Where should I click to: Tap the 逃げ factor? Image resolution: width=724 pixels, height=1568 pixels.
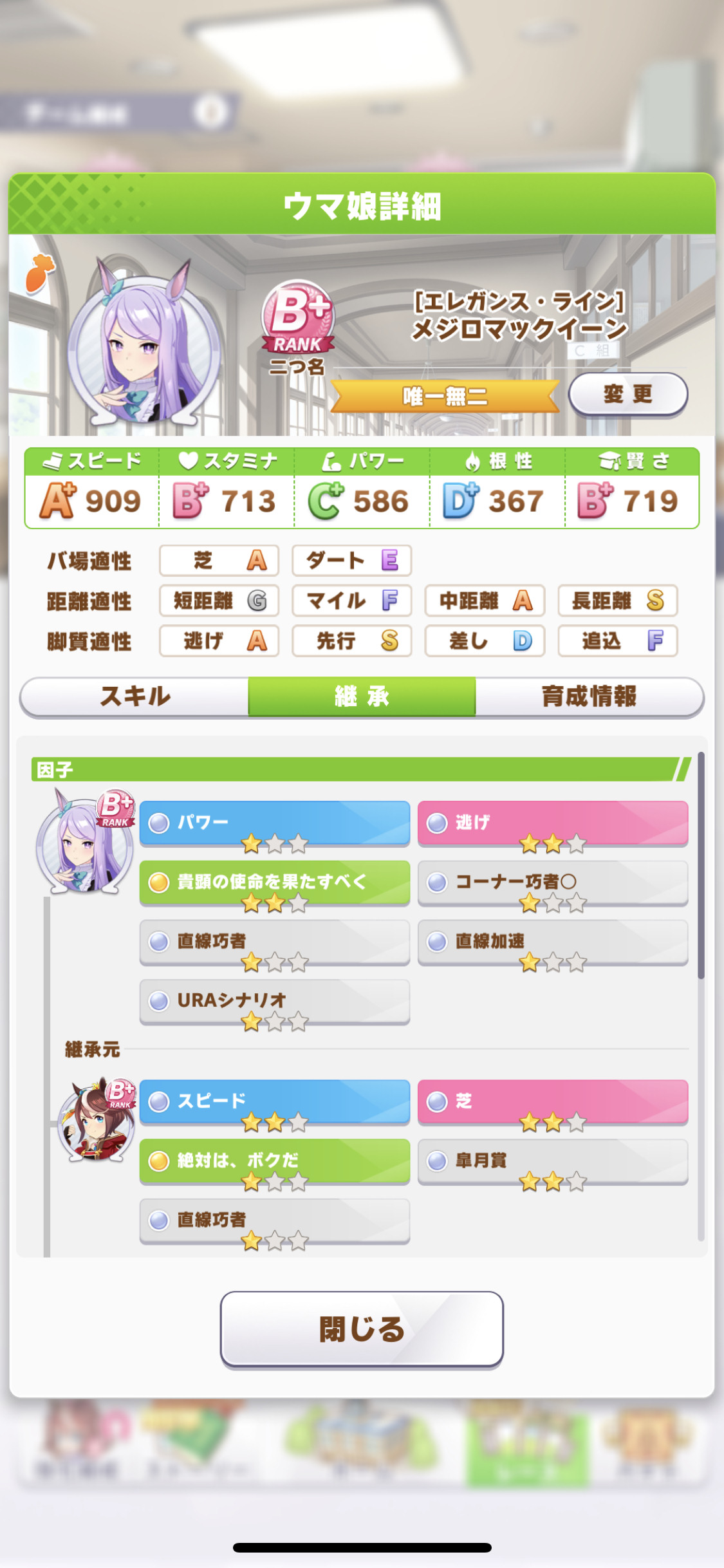(553, 823)
